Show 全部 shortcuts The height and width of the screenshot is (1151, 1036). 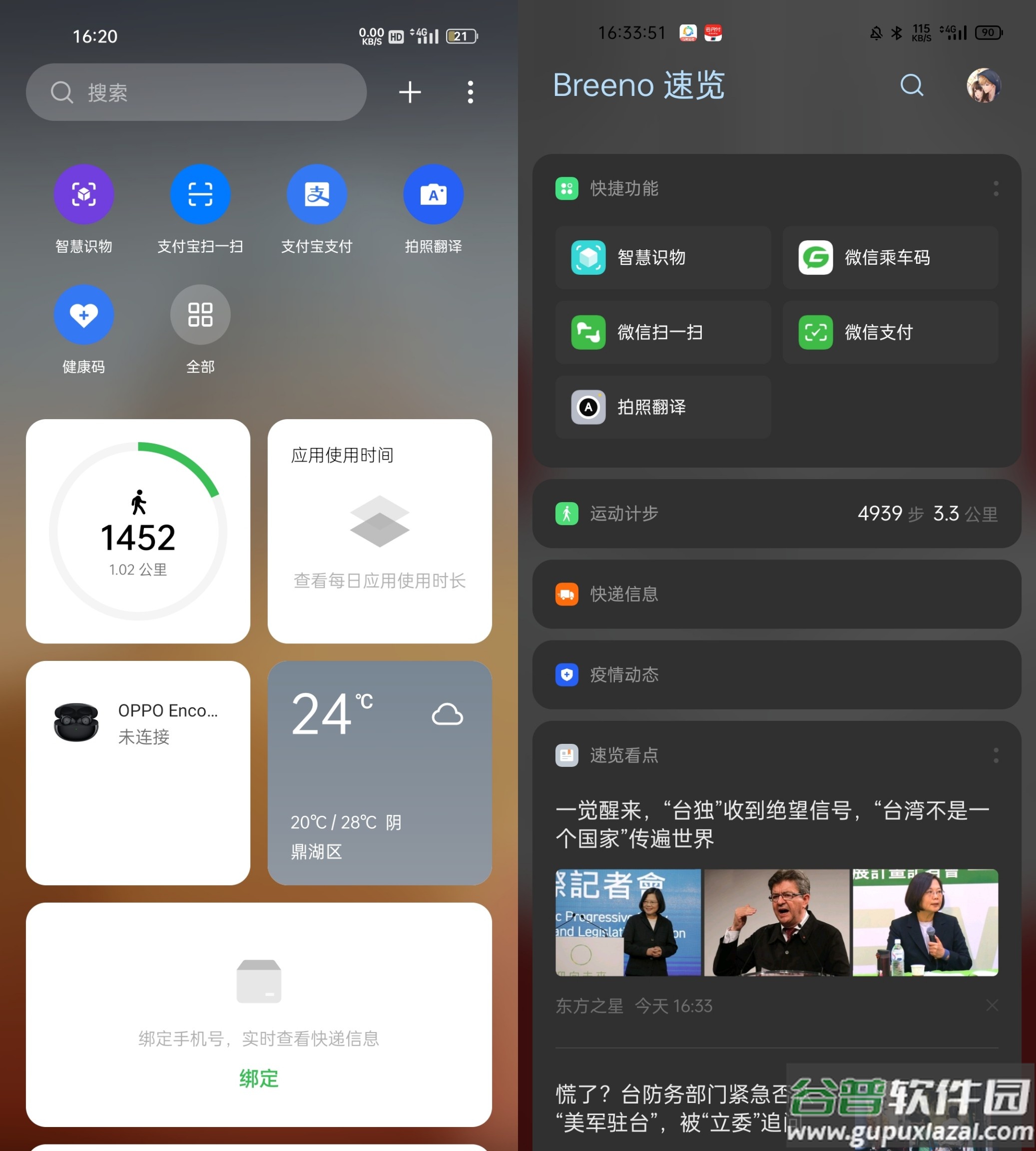coord(200,315)
